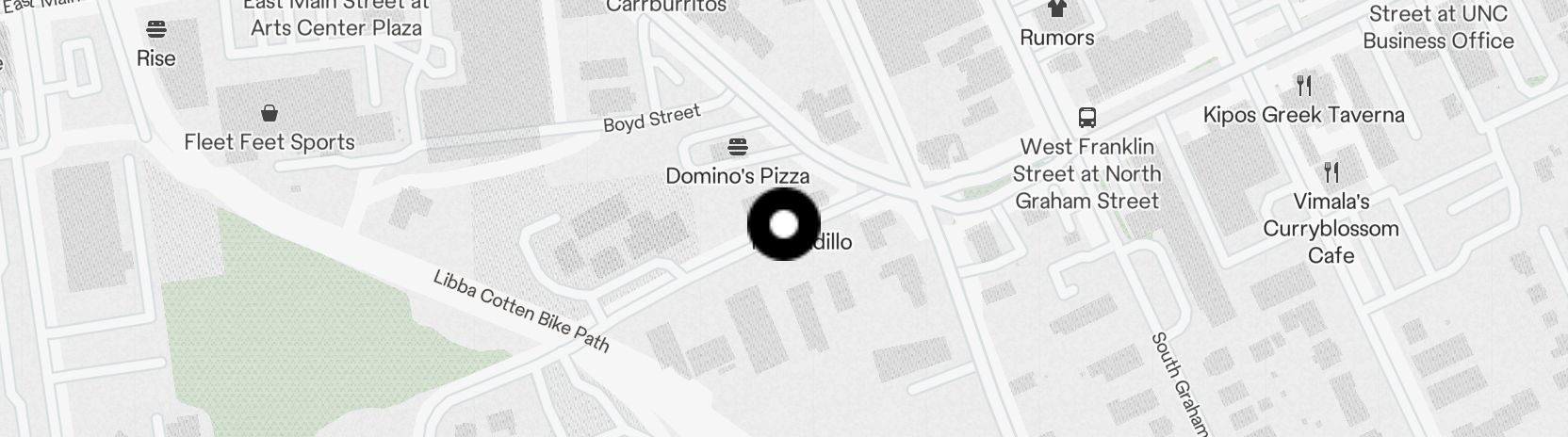
Task: Select the Domino's Pizza place marker
Action: pyautogui.click(x=738, y=147)
